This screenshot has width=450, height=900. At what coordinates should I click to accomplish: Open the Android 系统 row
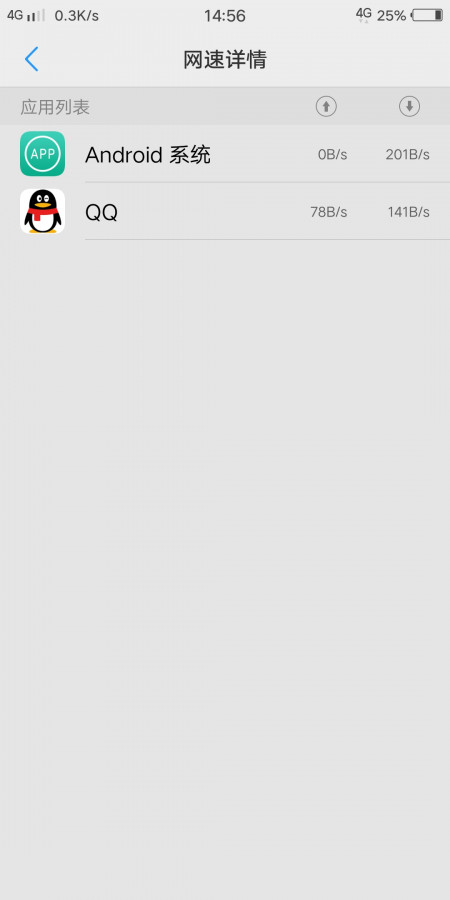point(225,154)
